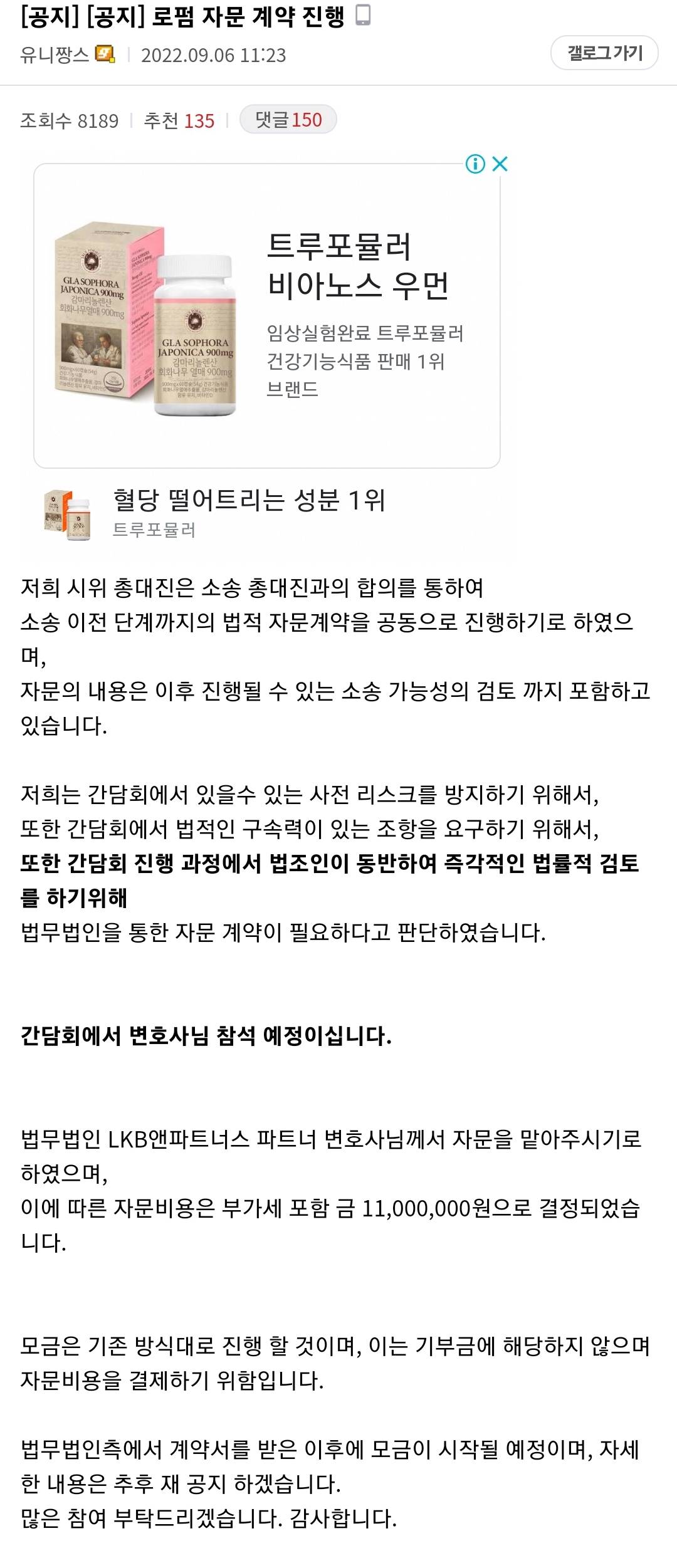
Task: Open the ad info icon
Action: click(475, 164)
